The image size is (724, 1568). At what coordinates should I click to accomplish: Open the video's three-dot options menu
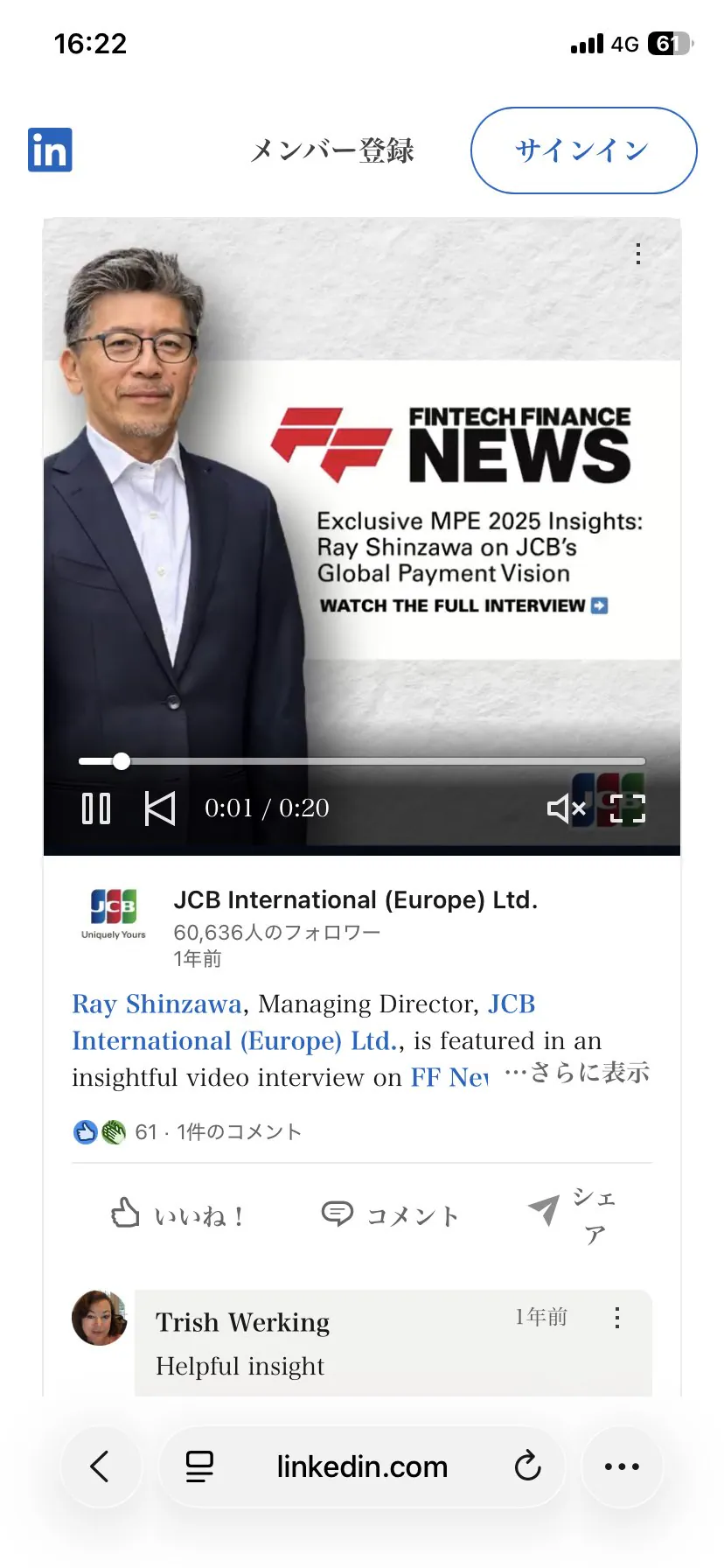[638, 254]
